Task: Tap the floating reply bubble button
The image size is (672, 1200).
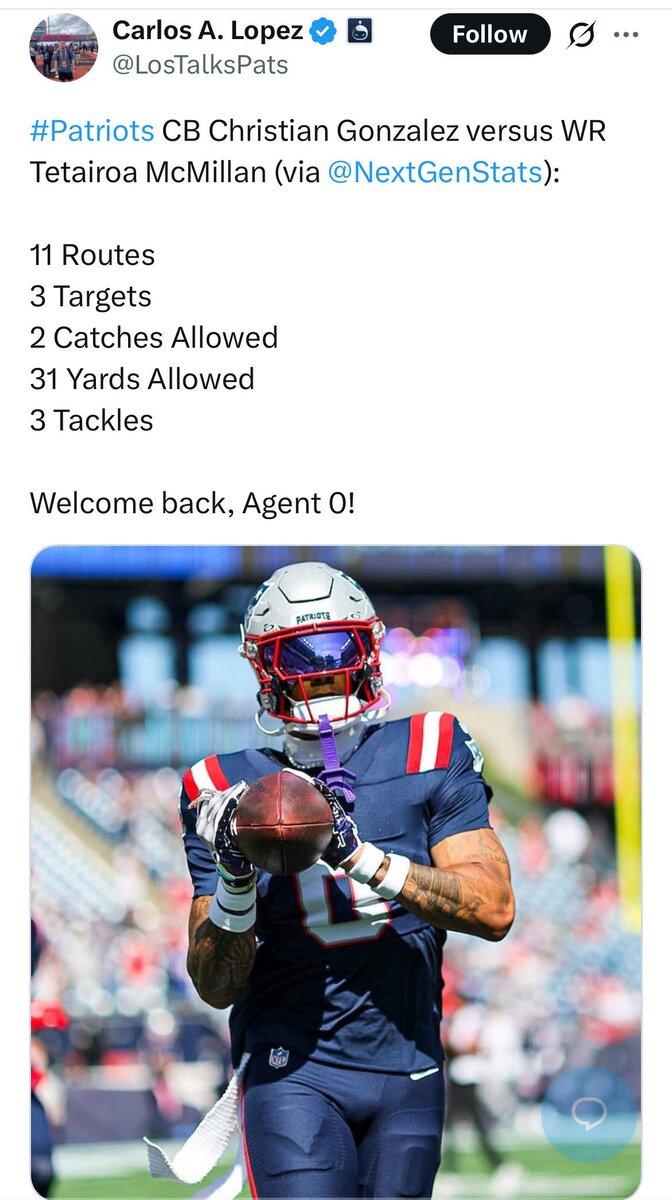Action: coord(589,1115)
